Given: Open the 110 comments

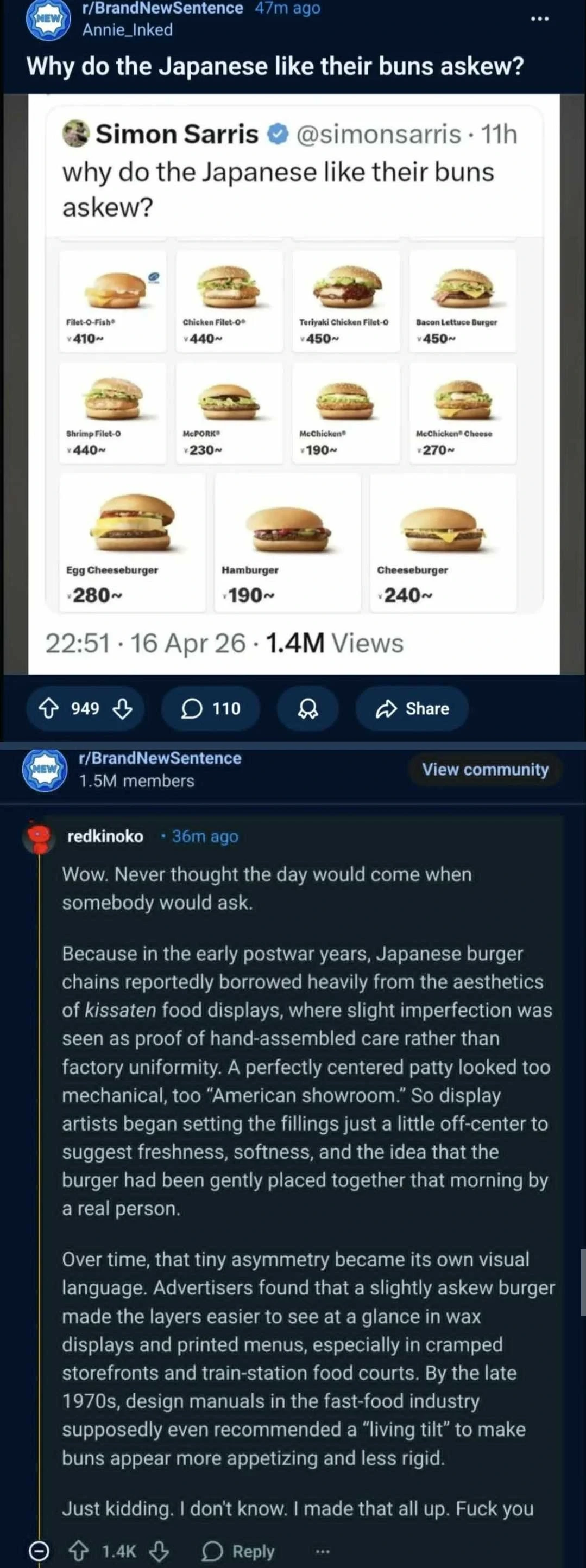Looking at the screenshot, I should tap(211, 708).
